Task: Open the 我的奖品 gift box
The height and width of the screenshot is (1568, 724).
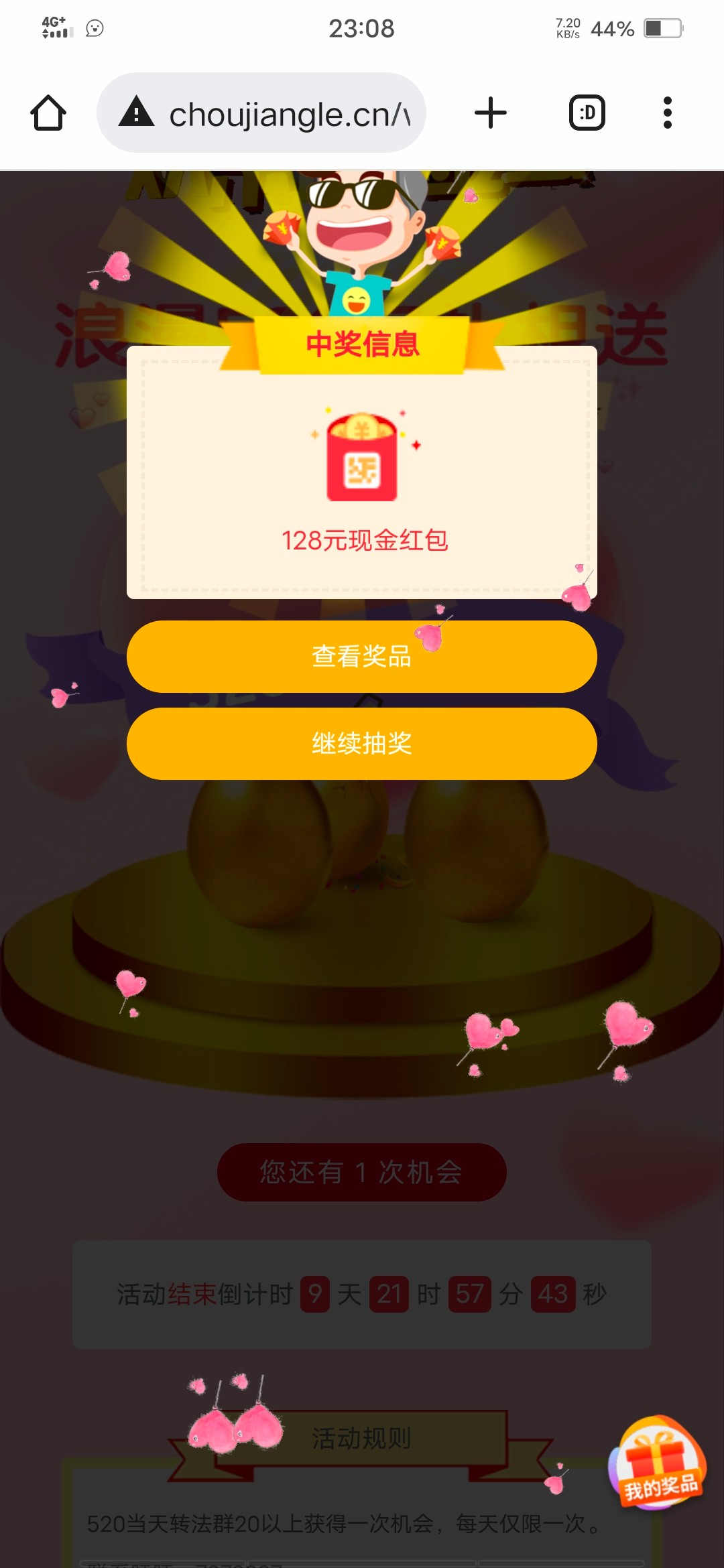Action: pyautogui.click(x=658, y=1463)
